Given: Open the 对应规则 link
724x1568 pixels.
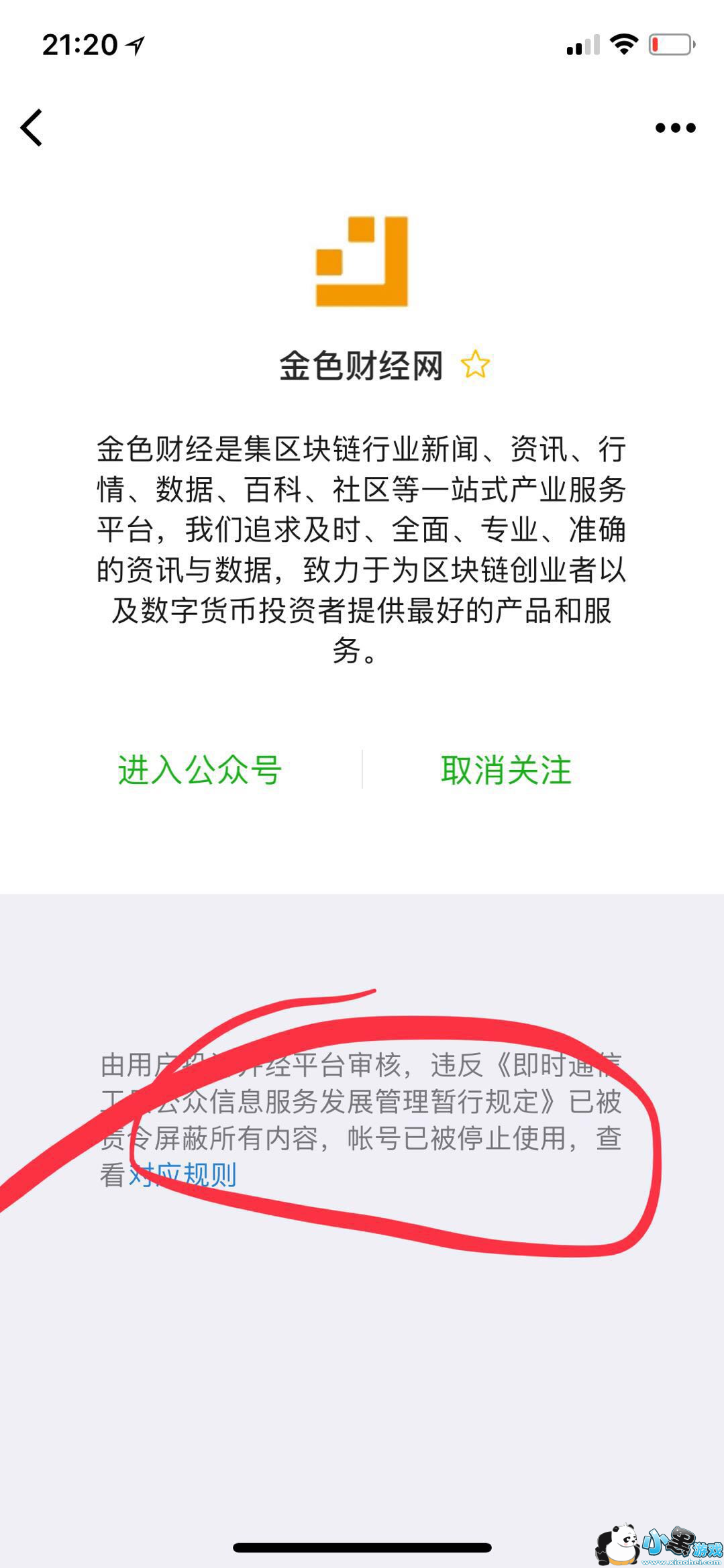Looking at the screenshot, I should tap(182, 1174).
